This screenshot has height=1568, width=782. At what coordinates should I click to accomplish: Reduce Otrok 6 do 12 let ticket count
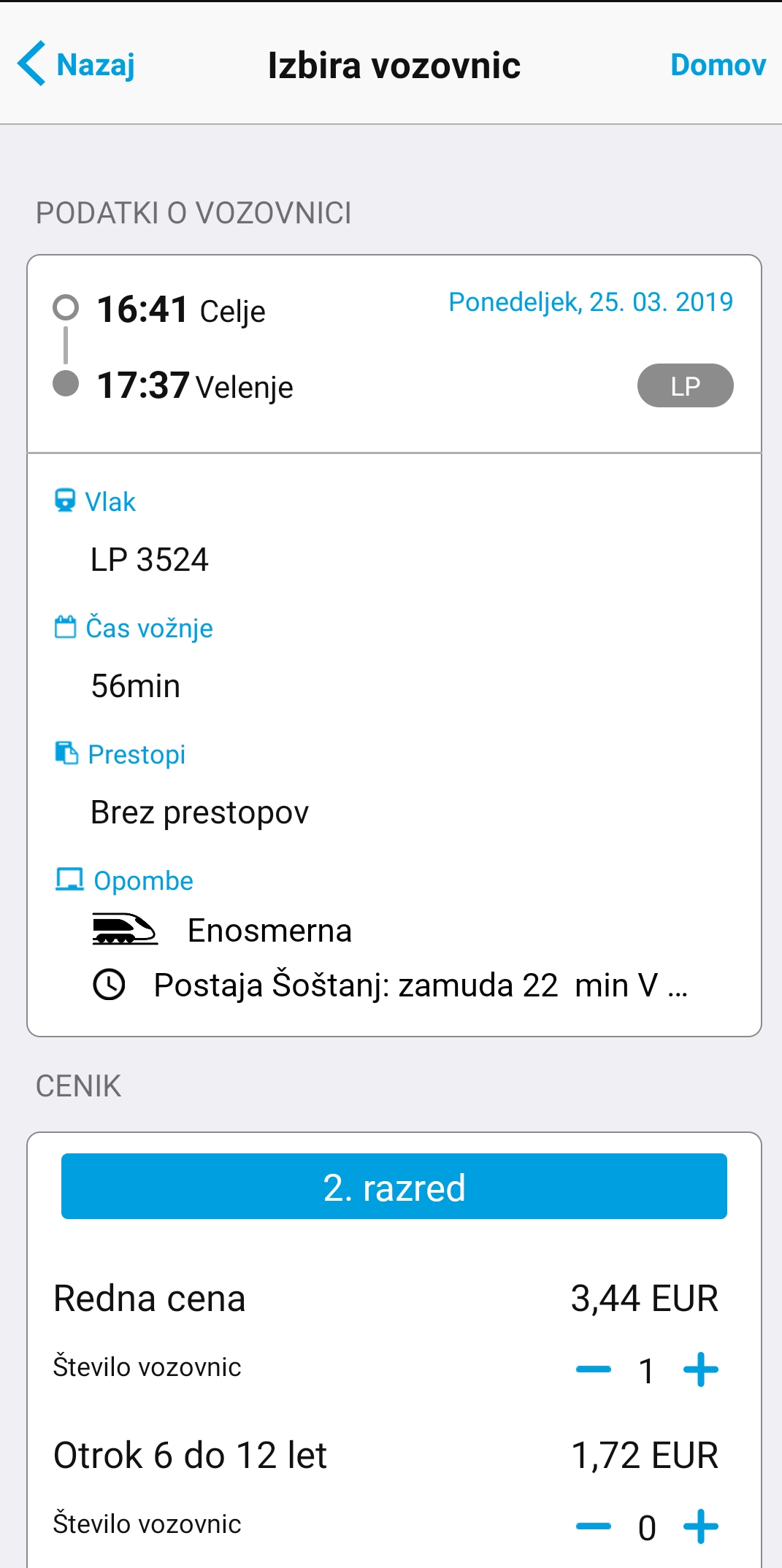[594, 1526]
